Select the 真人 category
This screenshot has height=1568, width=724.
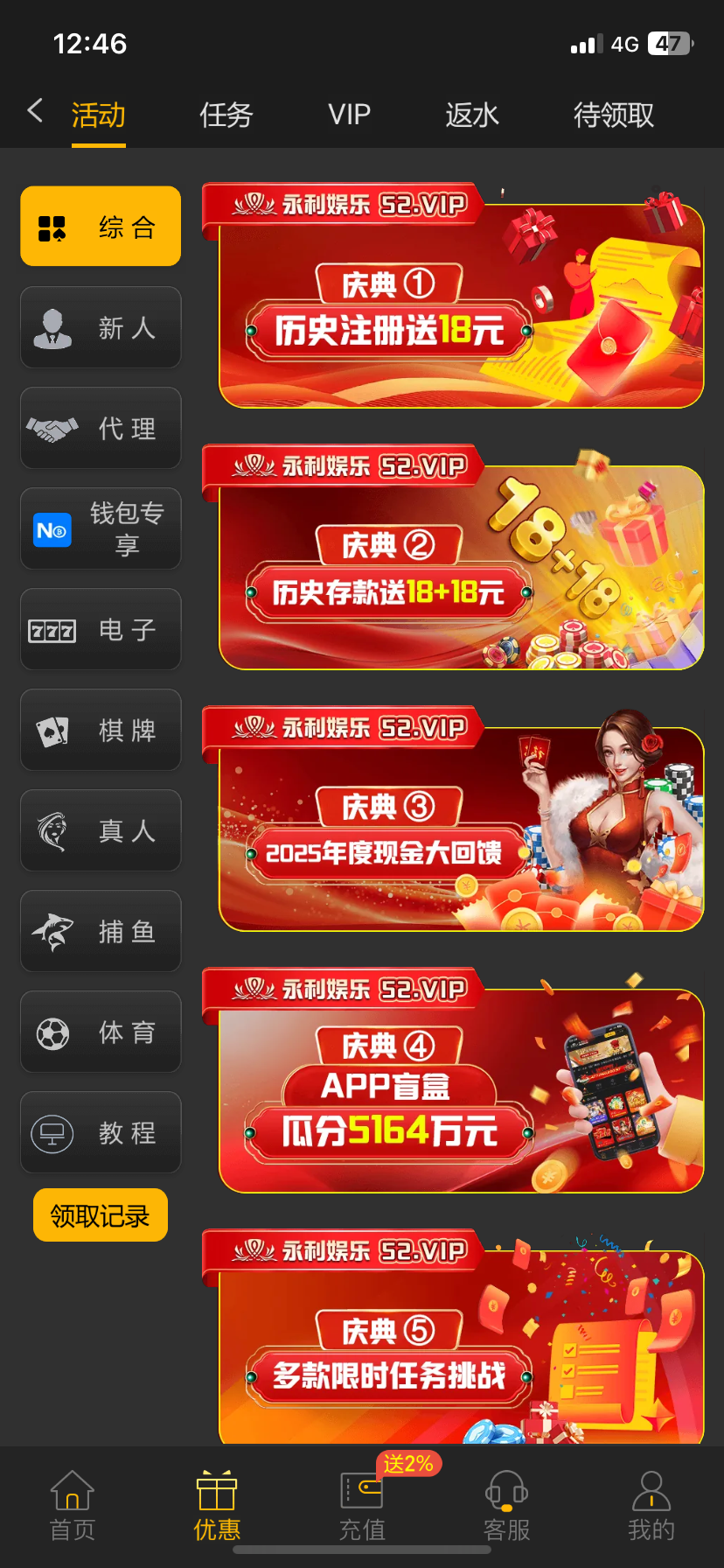tap(101, 830)
